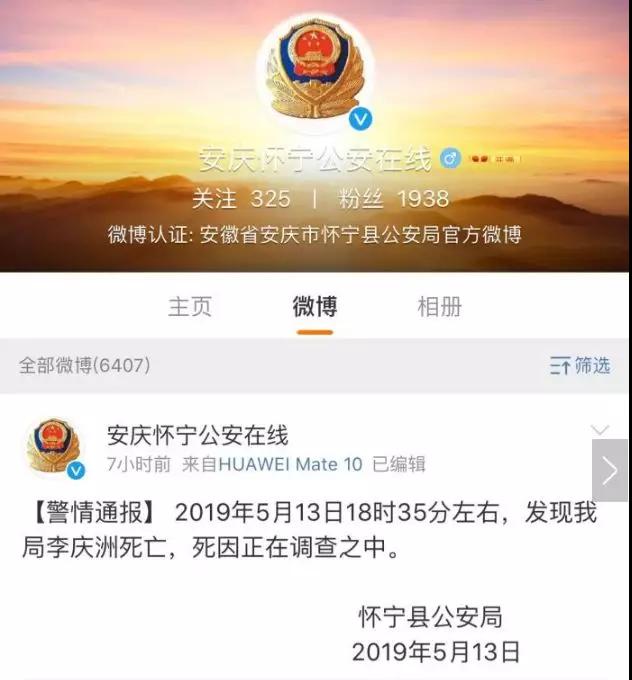Tap the large profile avatar at top
Viewport: 632px width, 680px height.
[x=316, y=74]
